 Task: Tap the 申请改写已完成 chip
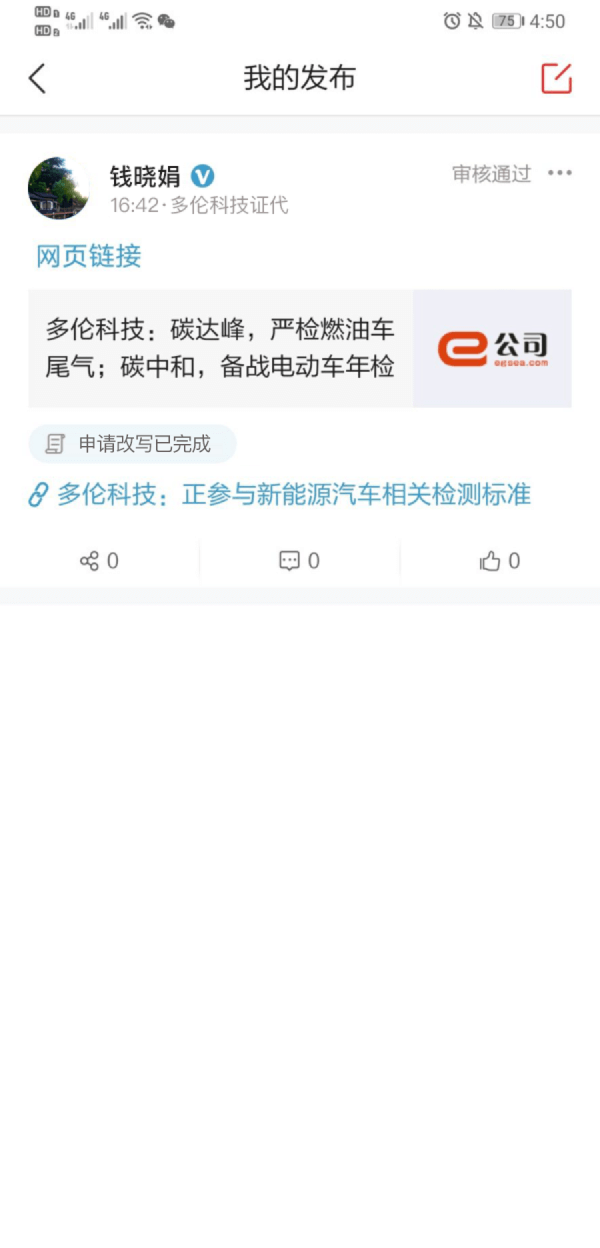coord(132,444)
